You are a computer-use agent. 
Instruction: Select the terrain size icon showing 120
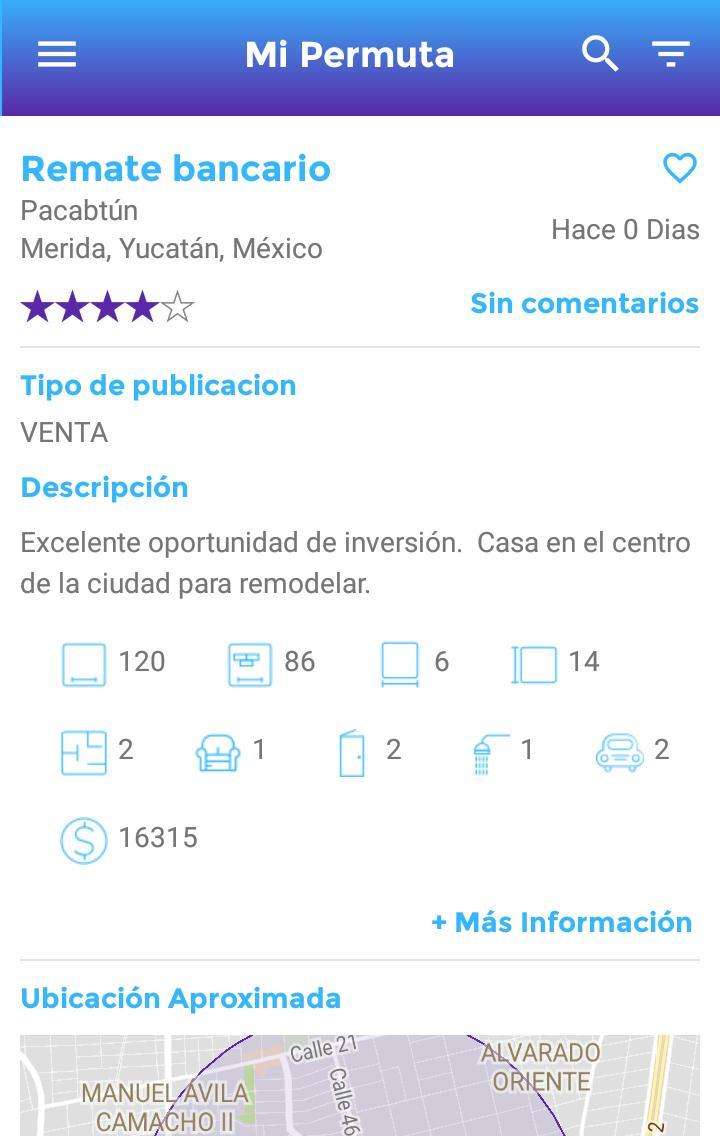click(85, 663)
